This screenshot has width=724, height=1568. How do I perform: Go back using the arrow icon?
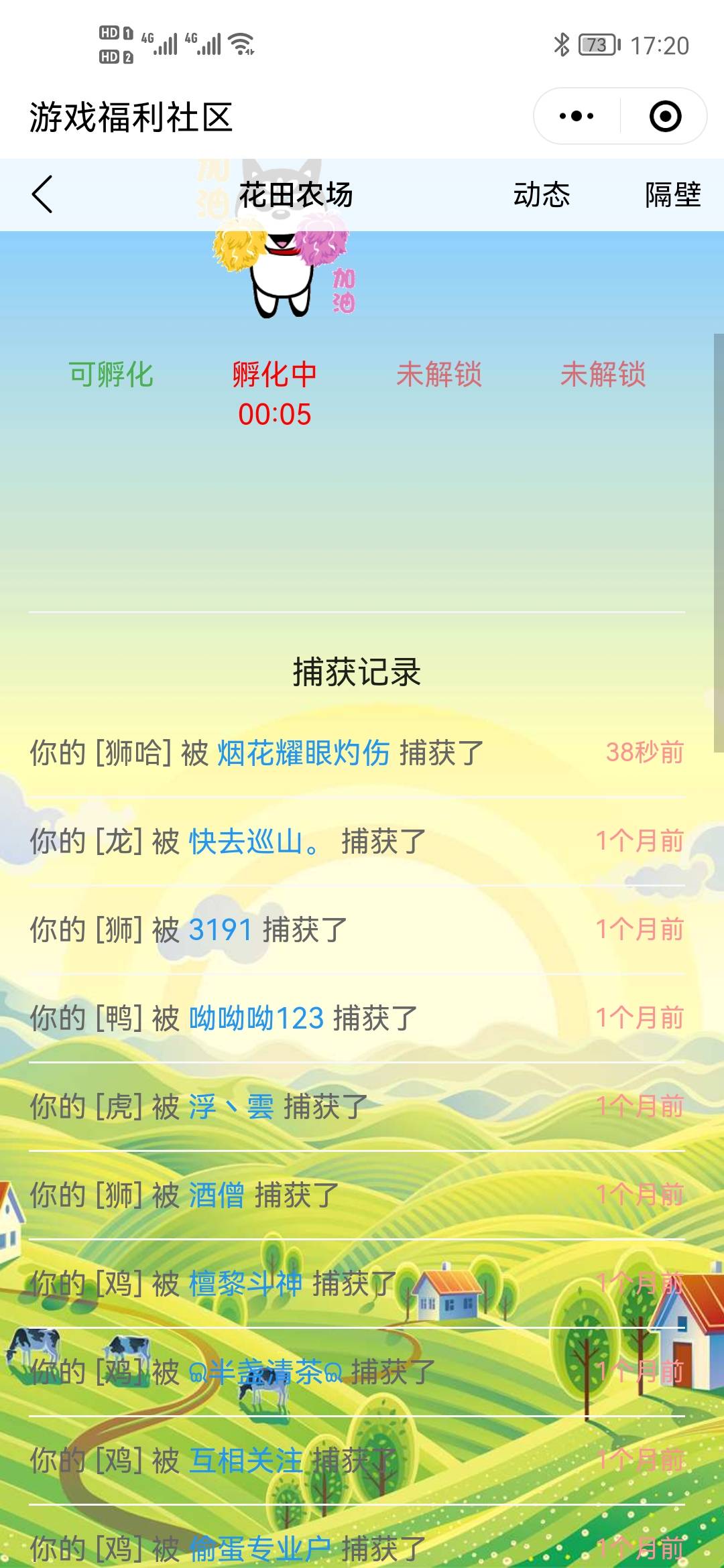pyautogui.click(x=42, y=195)
